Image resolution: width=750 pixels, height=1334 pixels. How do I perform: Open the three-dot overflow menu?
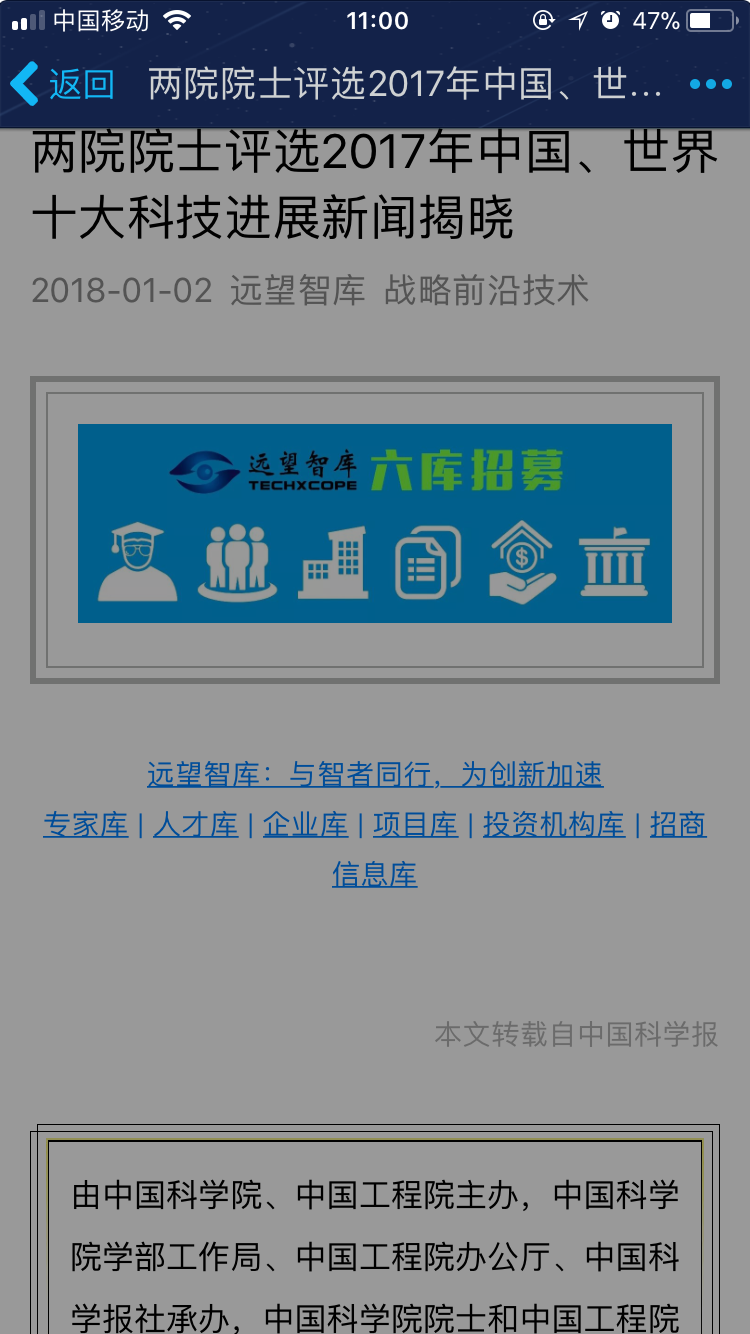[x=711, y=84]
